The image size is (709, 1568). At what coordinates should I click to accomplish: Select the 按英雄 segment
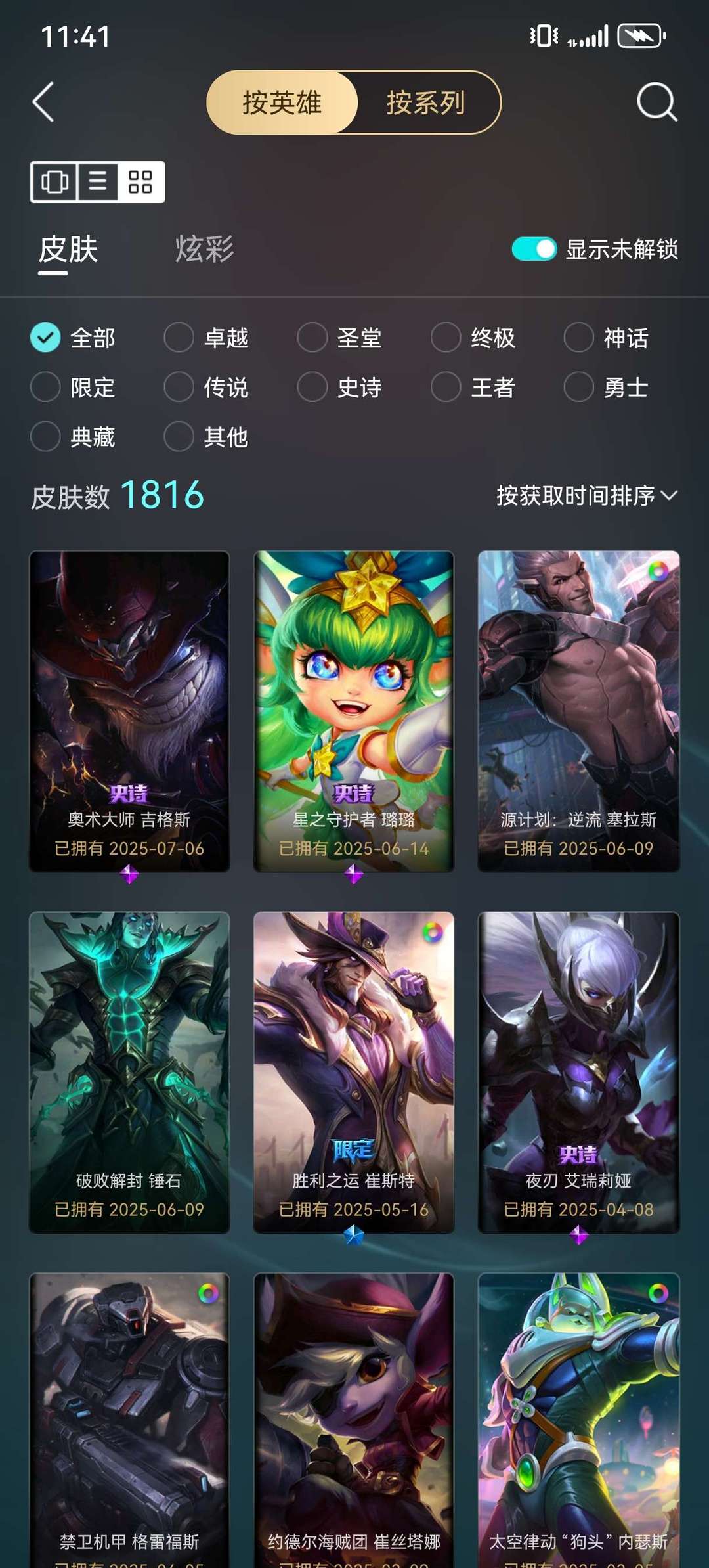pos(282,102)
